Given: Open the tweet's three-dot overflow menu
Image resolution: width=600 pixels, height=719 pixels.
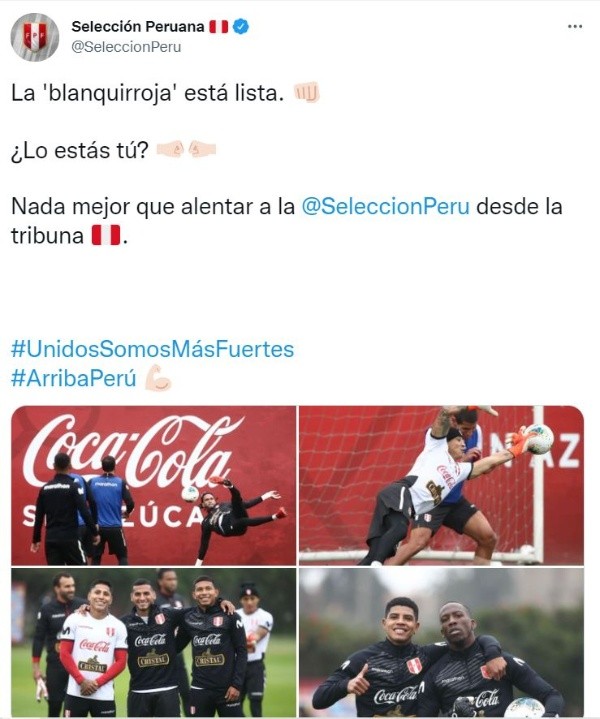Looking at the screenshot, I should [574, 26].
